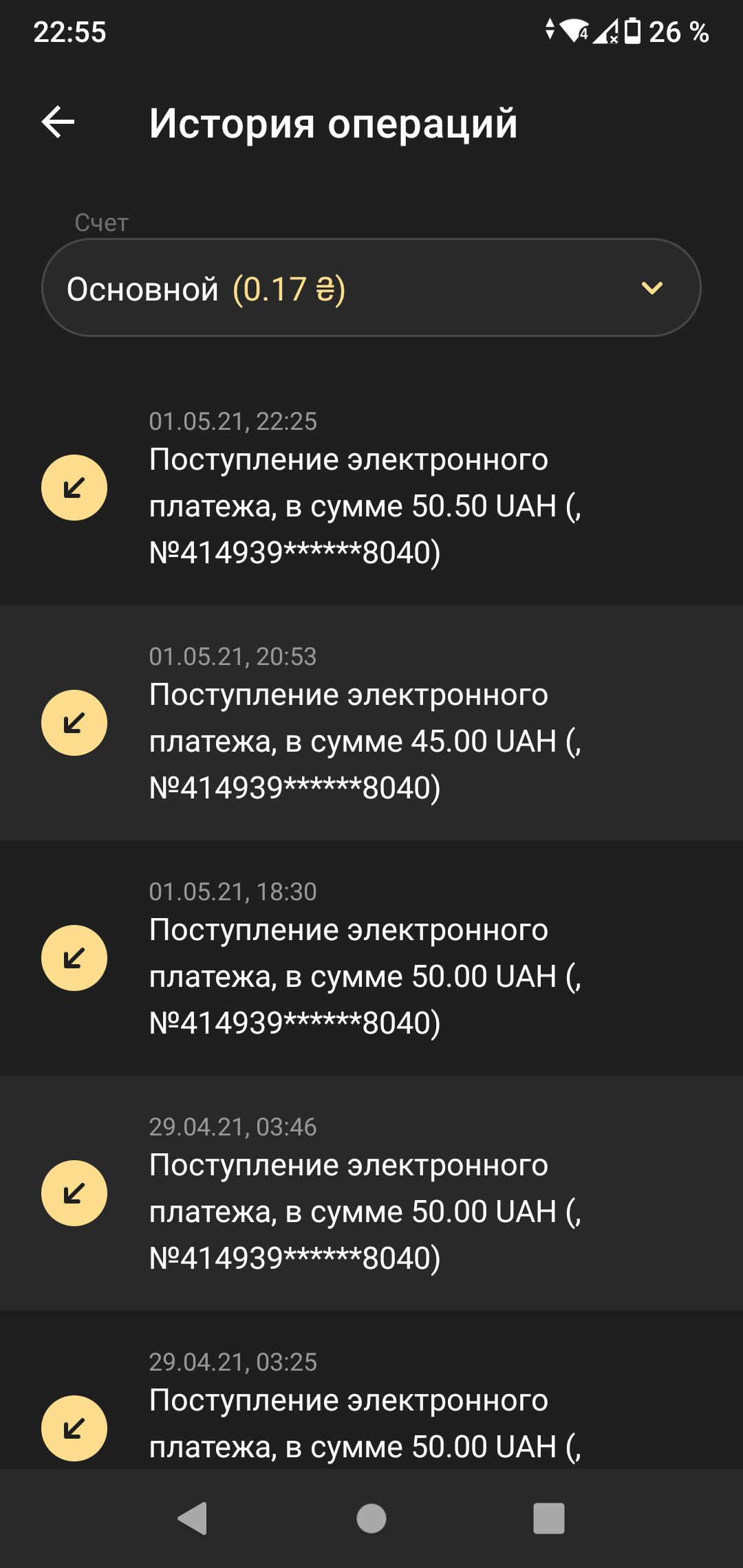Open recent apps with the square button
The height and width of the screenshot is (1568, 743).
click(x=549, y=1518)
